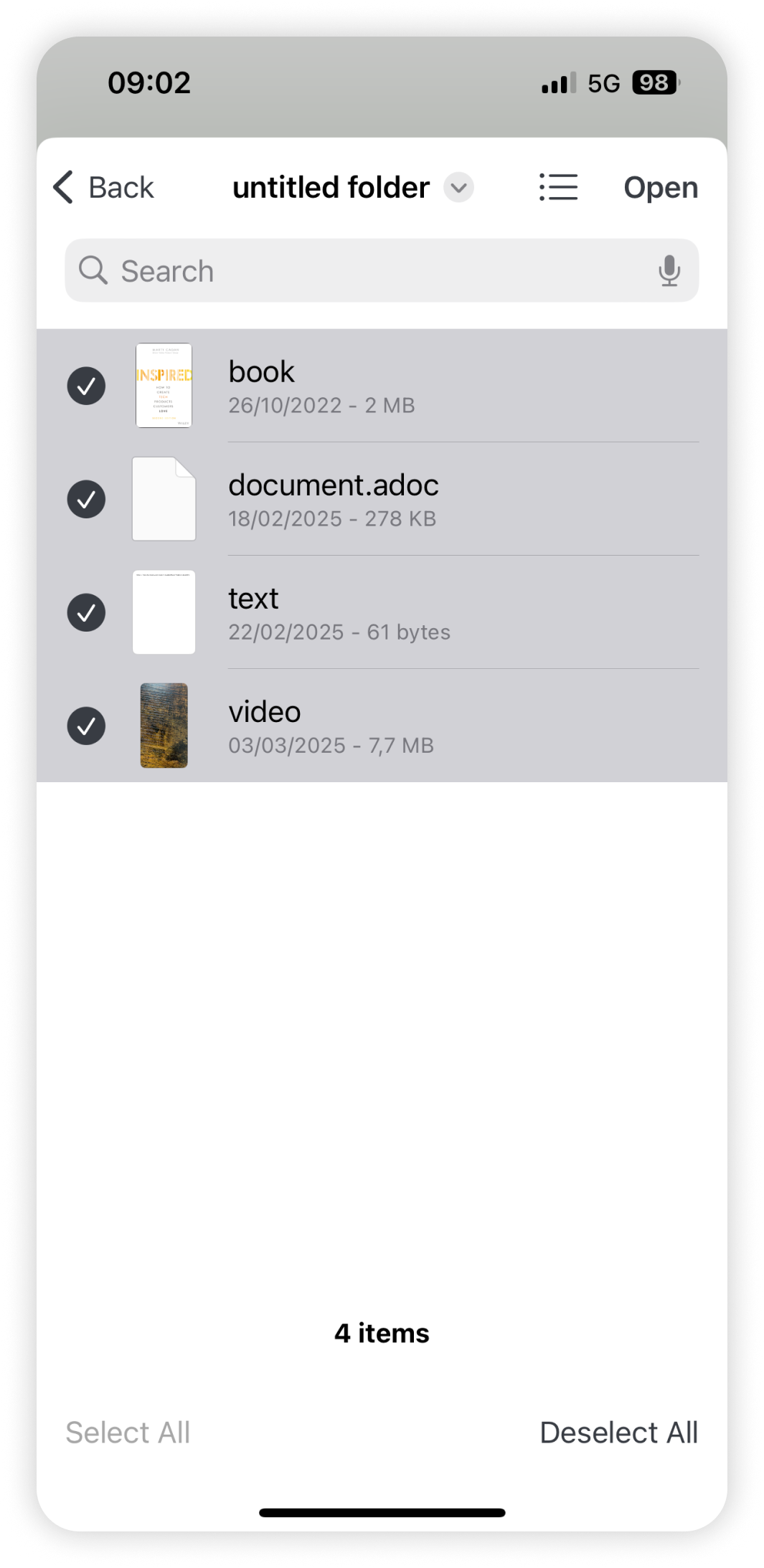The image size is (764, 1568).
Task: Uncheck the document.adoc file
Action: click(86, 500)
